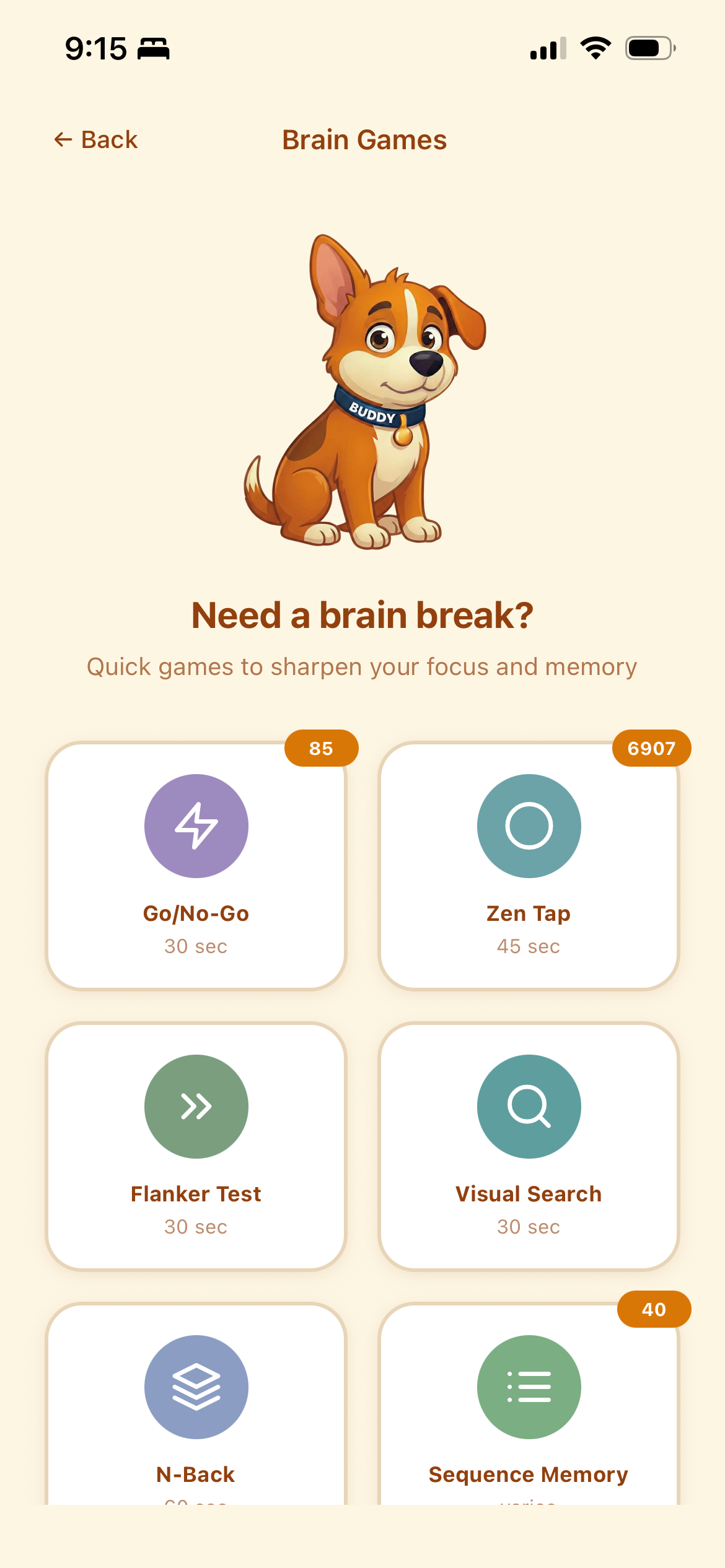Open the Sequence Memory game

tap(529, 1406)
